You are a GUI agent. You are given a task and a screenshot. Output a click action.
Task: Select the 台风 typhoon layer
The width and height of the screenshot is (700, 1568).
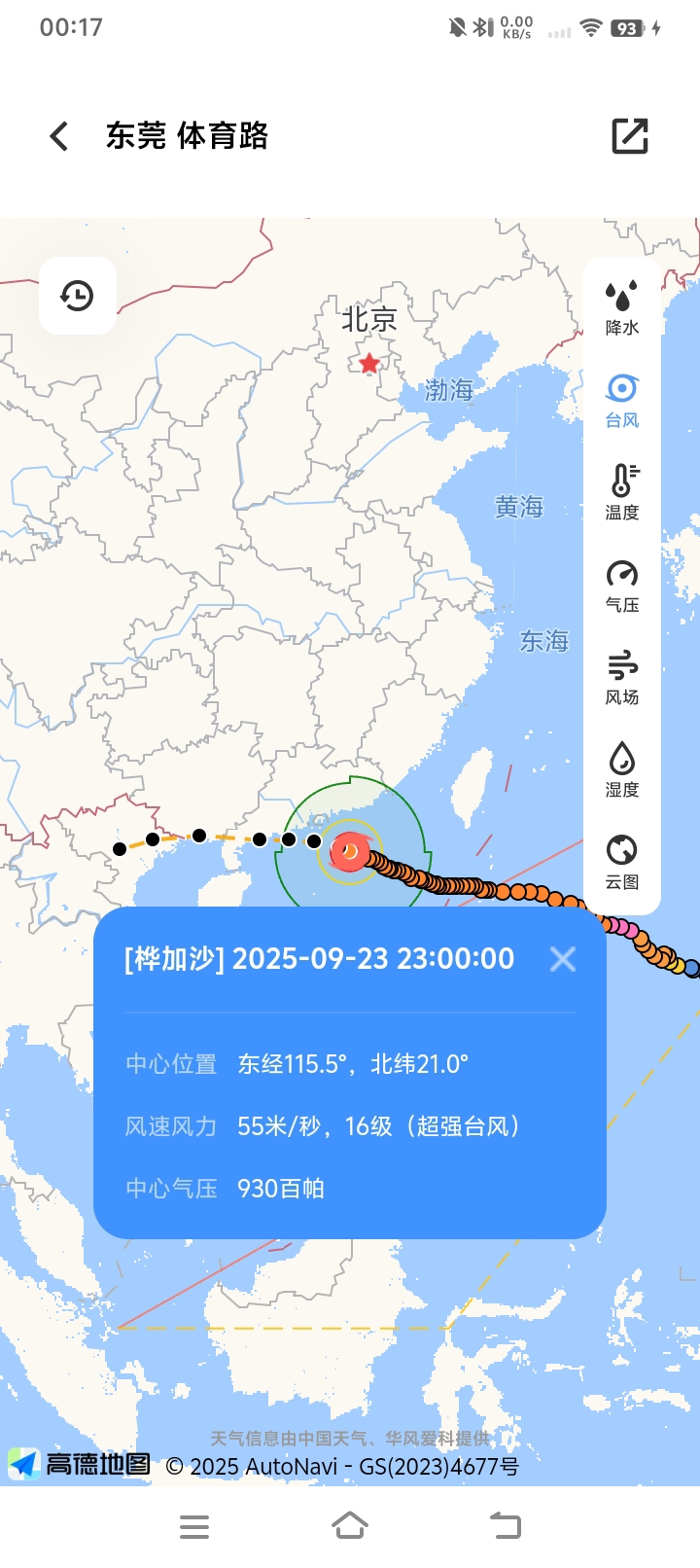(x=622, y=400)
